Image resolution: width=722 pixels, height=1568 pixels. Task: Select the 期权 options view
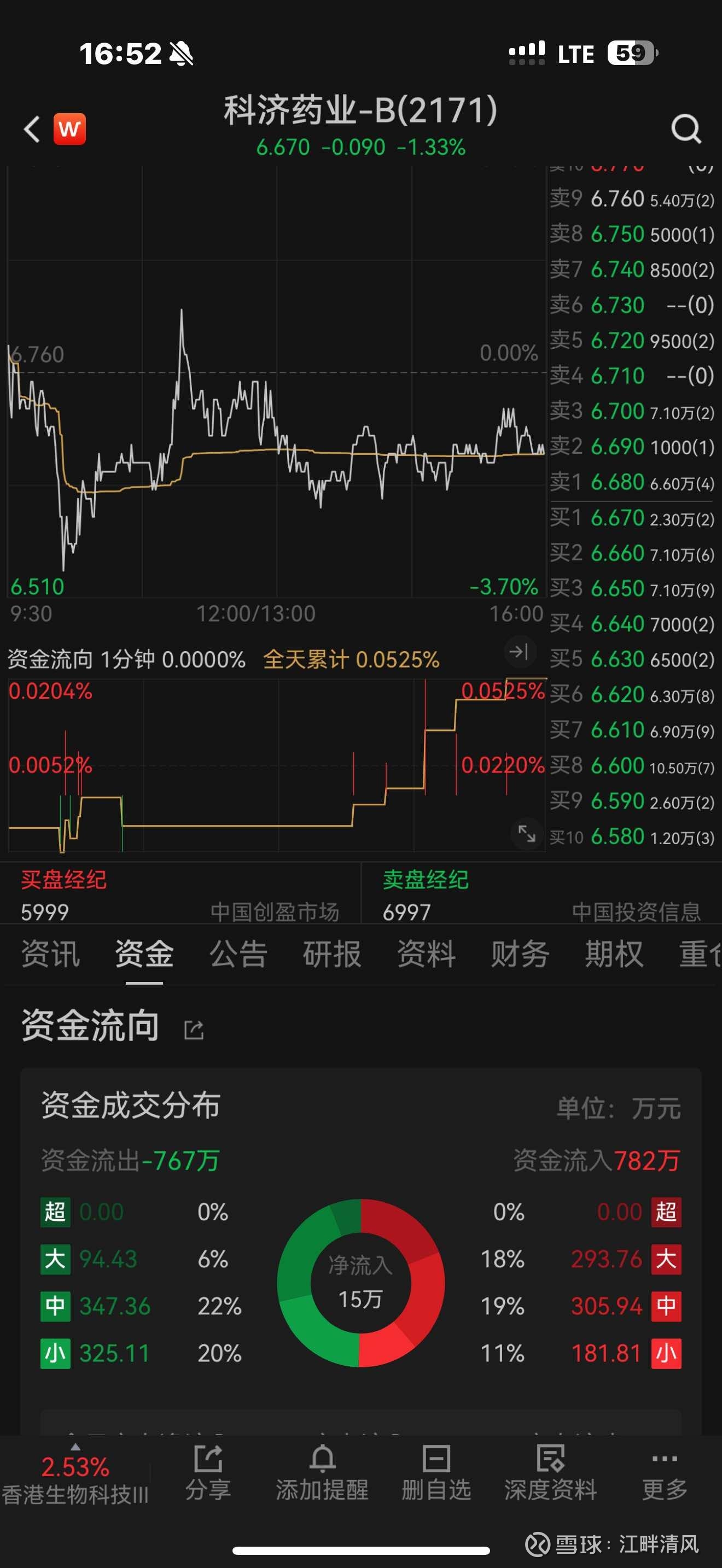[613, 955]
